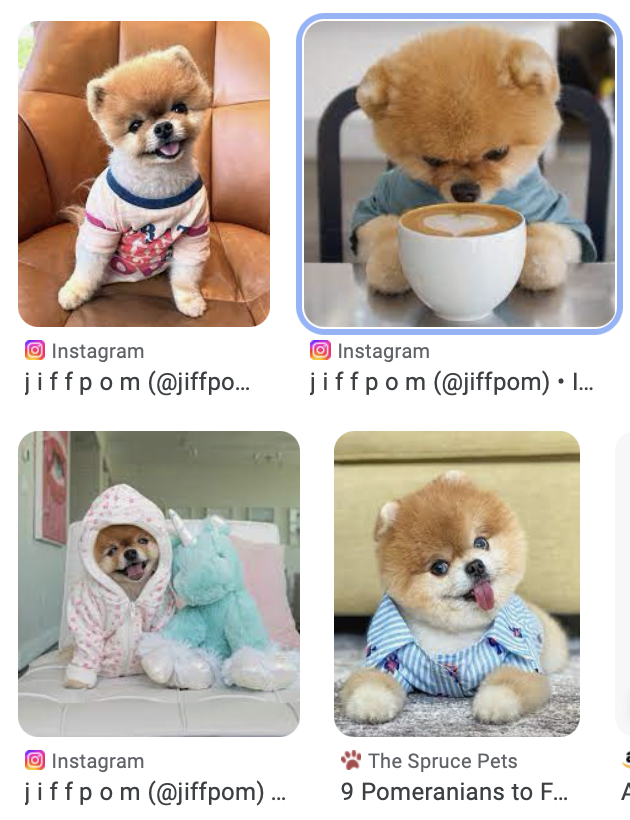
Task: Open the jiffpom link under the unicorn plush image
Action: click(155, 792)
